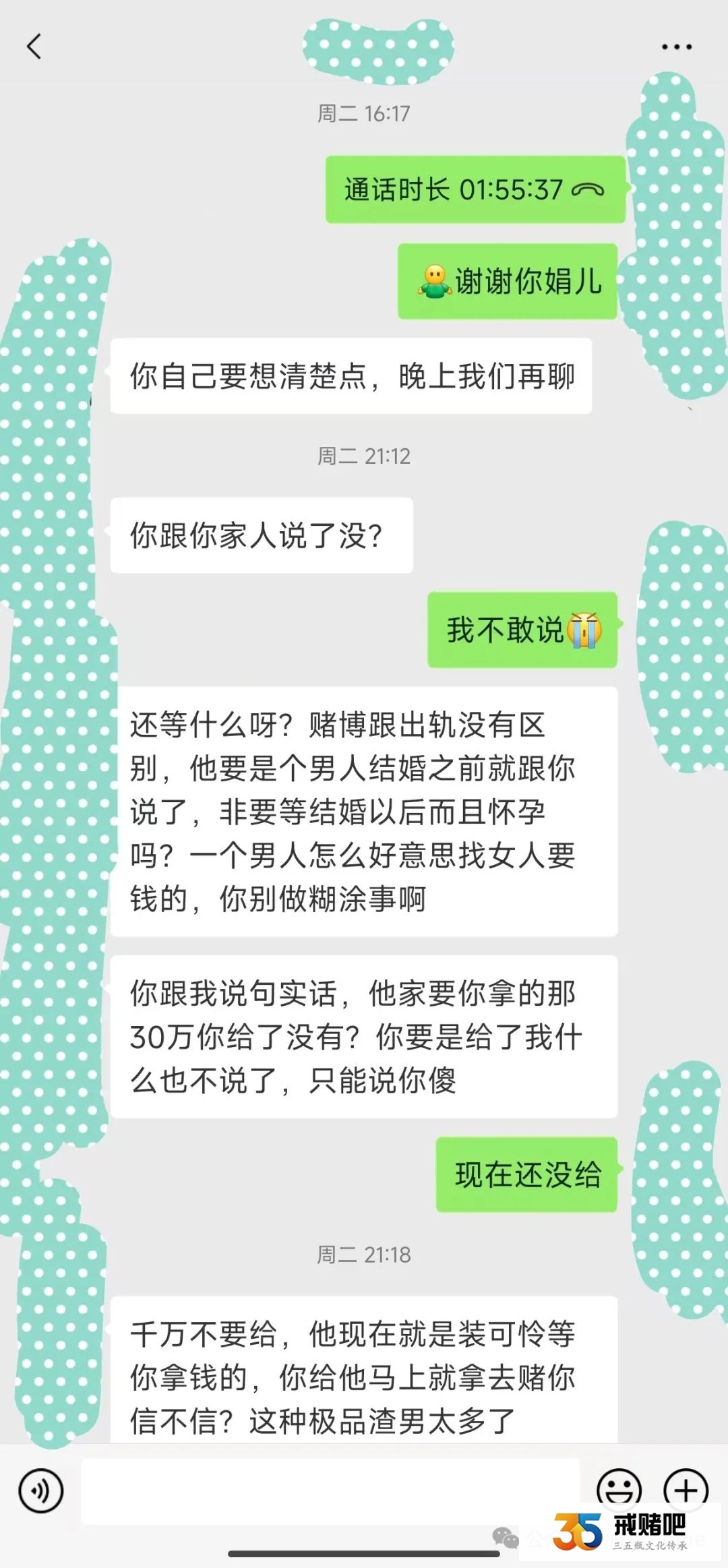Open the three-dot chat options menu
This screenshot has height=1568, width=728.
tap(676, 47)
